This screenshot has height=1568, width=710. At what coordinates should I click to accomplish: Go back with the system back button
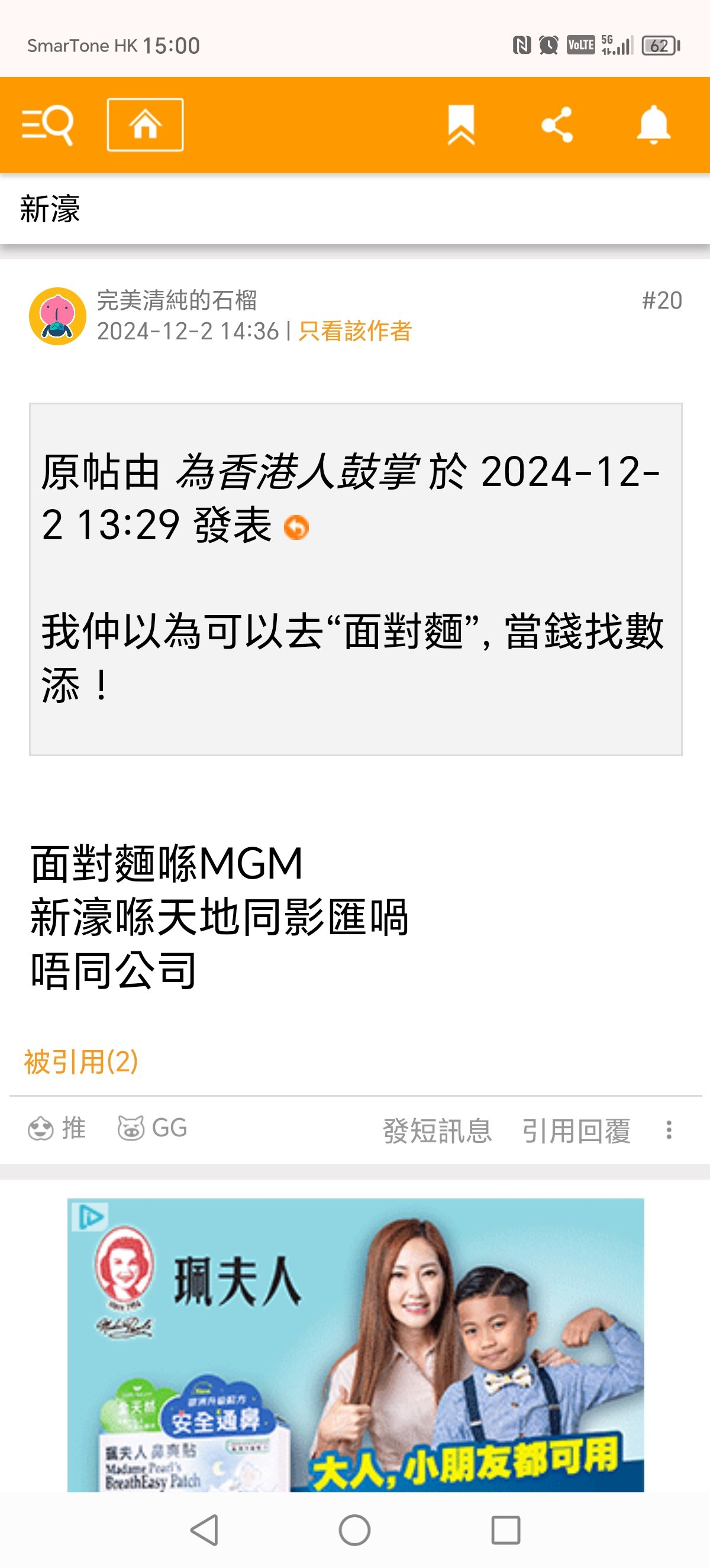[x=204, y=1530]
